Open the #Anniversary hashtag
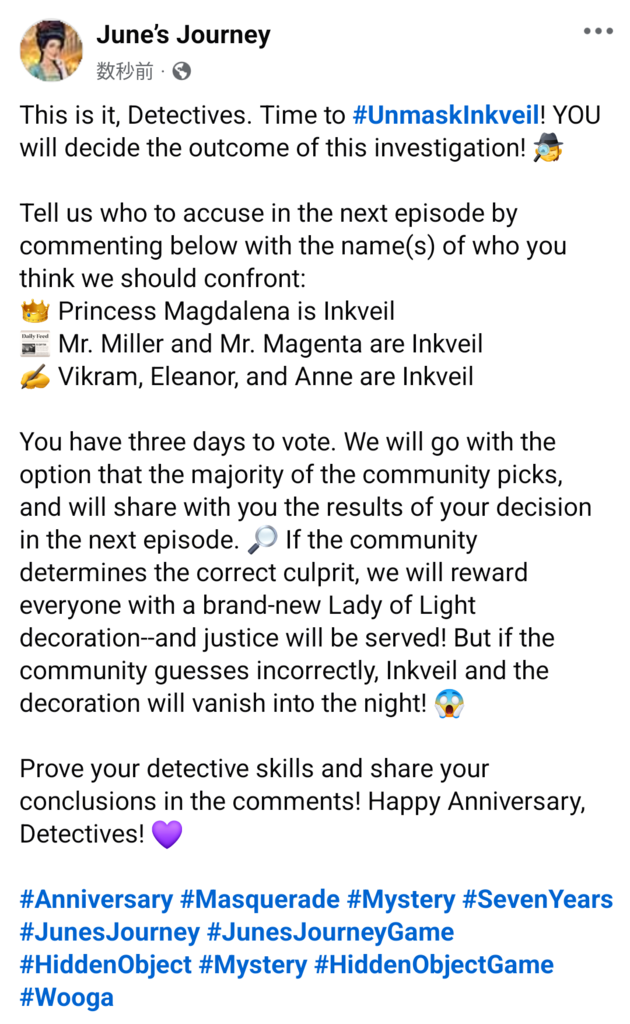Viewport: 630px width, 1024px height. pyautogui.click(x=96, y=899)
